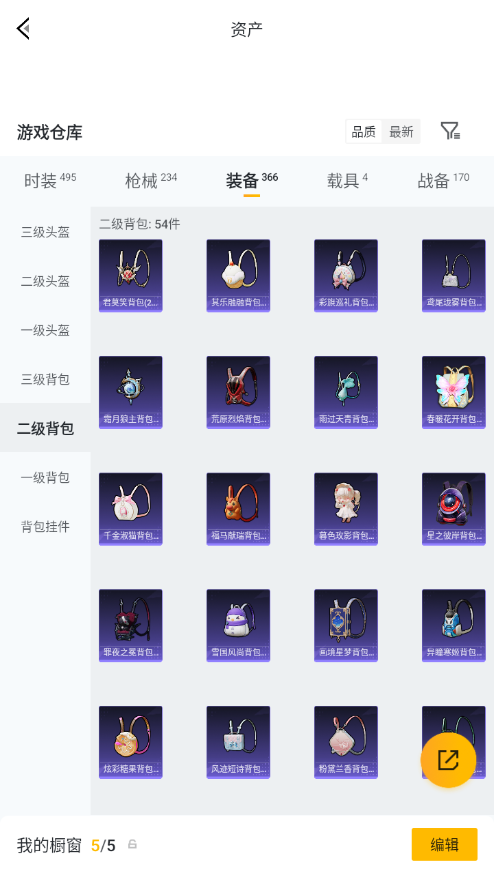Tap the 编辑 button
Image resolution: width=494 pixels, height=873 pixels.
click(444, 845)
